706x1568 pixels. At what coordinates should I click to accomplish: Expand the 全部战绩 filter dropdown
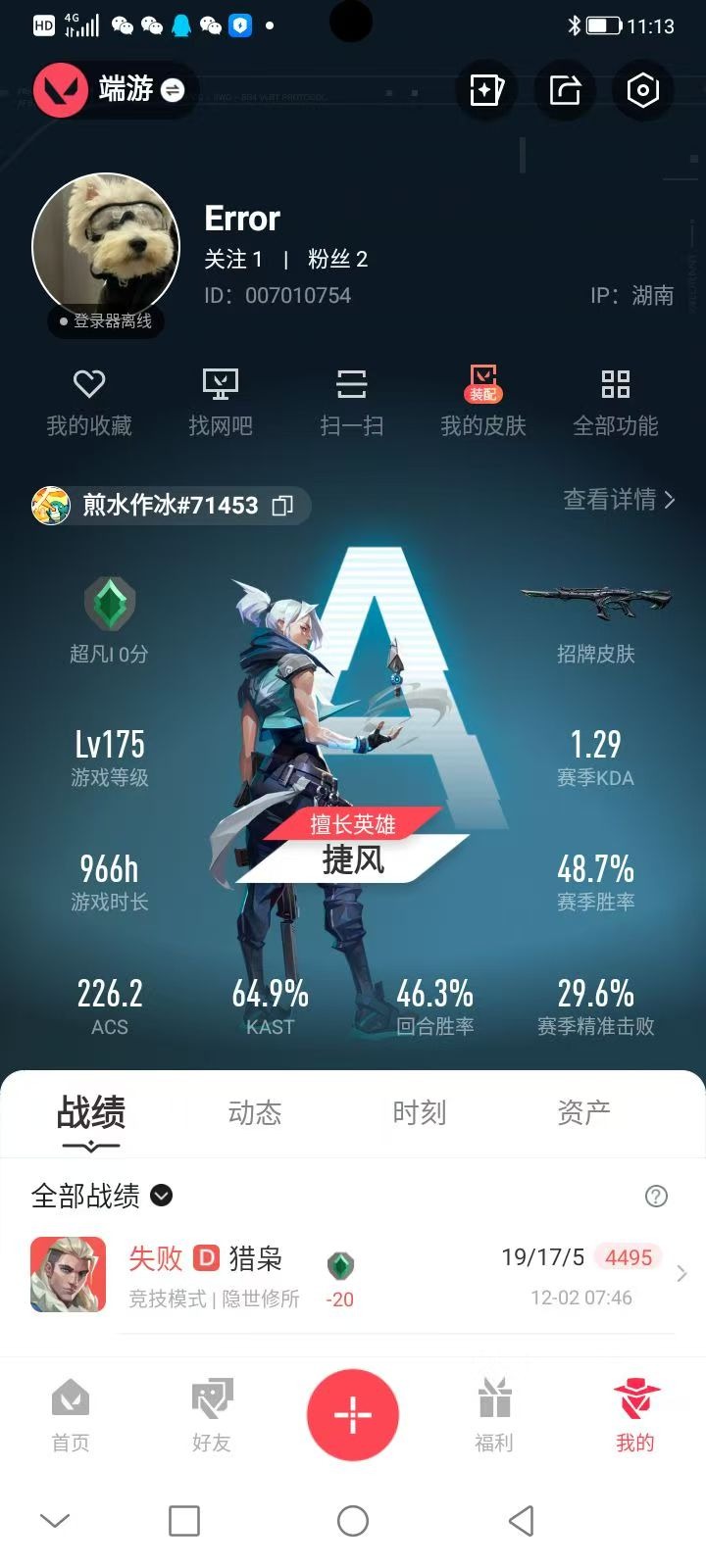click(x=162, y=1197)
